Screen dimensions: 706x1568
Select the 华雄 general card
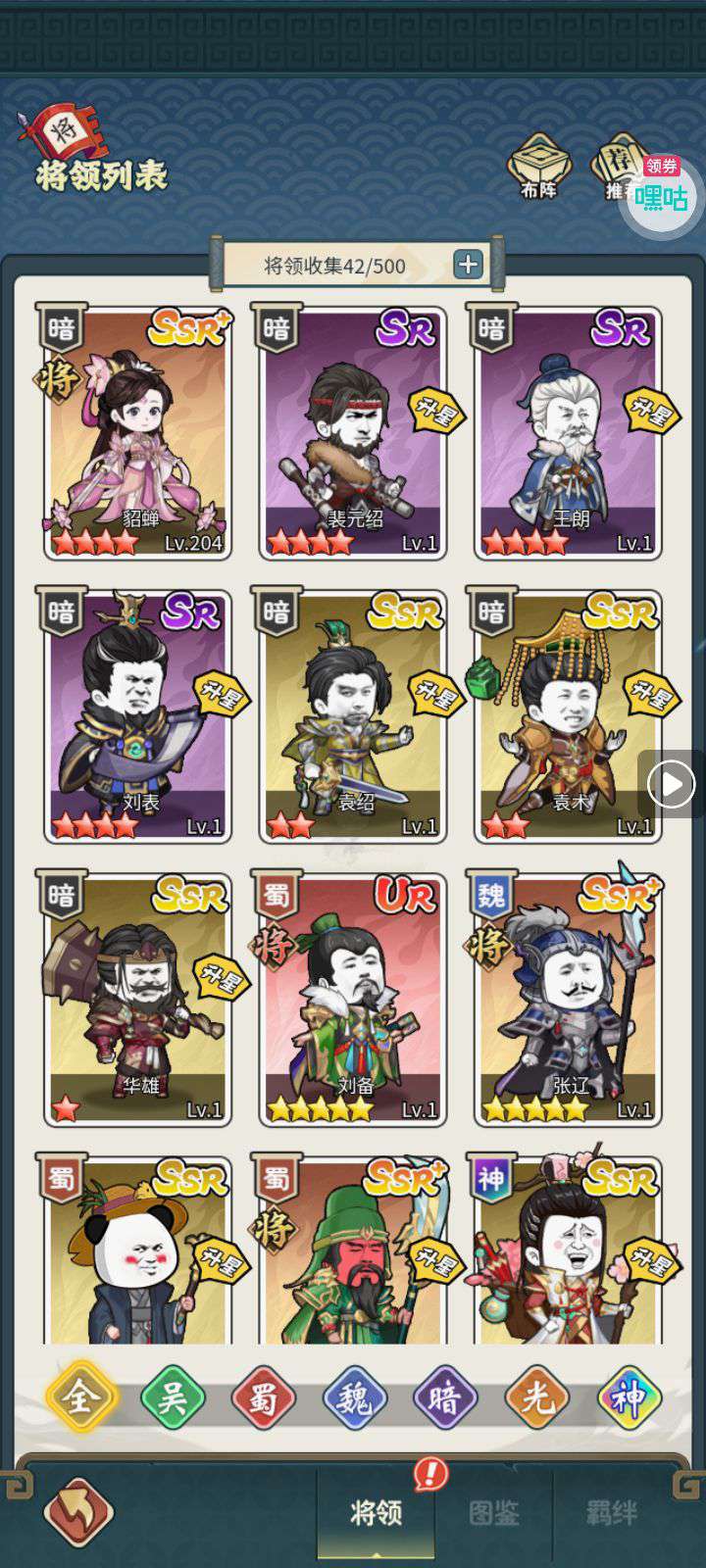[x=137, y=1000]
